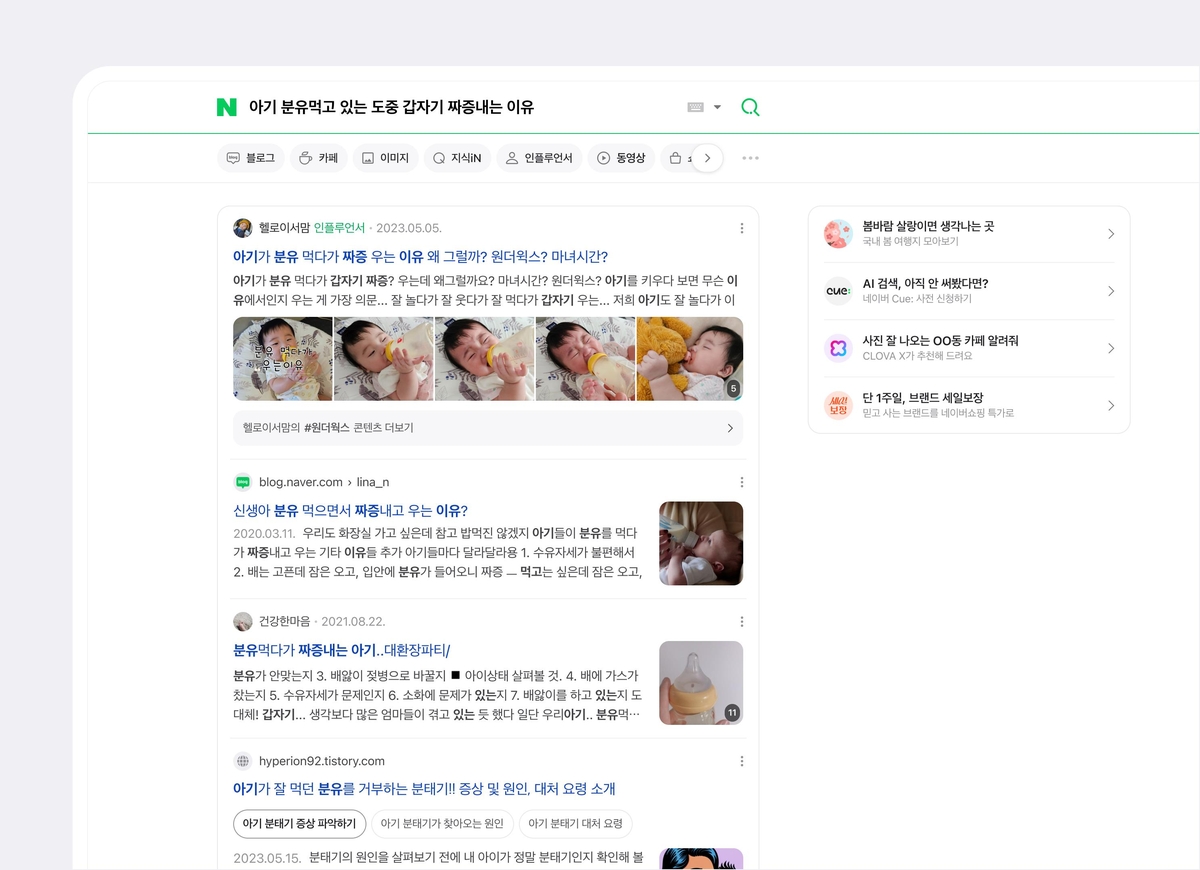Switch to the 카페 tab
1200x870 pixels.
pos(318,158)
